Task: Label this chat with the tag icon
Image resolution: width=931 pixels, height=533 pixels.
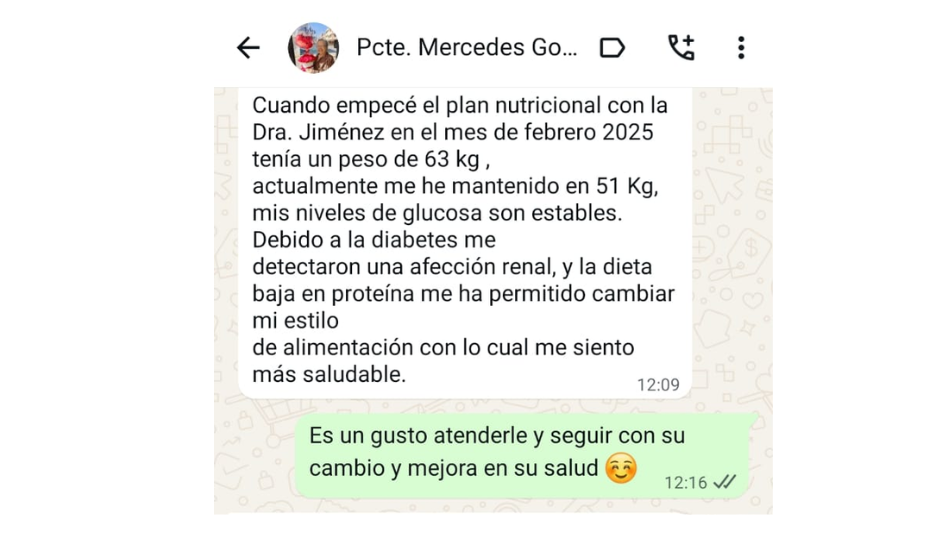Action: 612,48
